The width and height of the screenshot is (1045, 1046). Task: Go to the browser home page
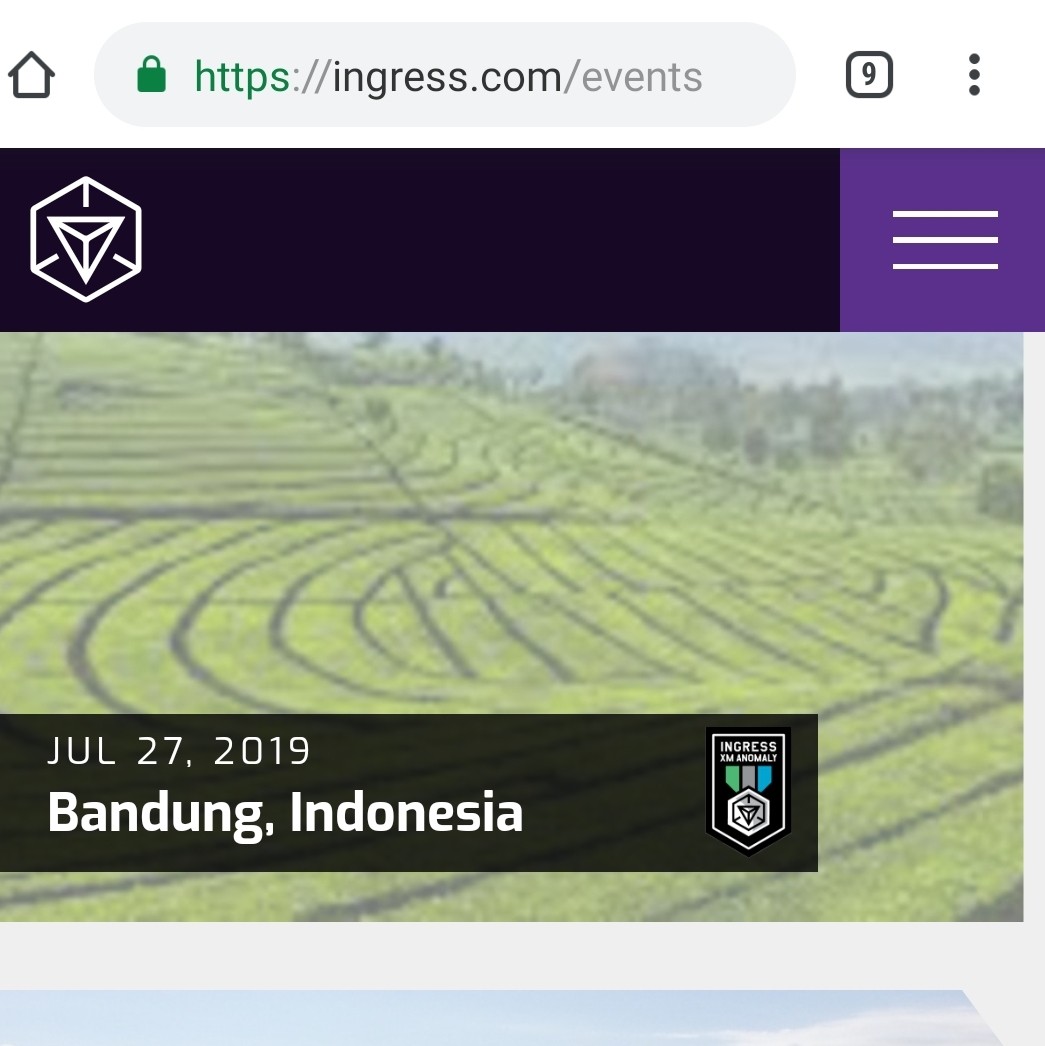[x=32, y=76]
